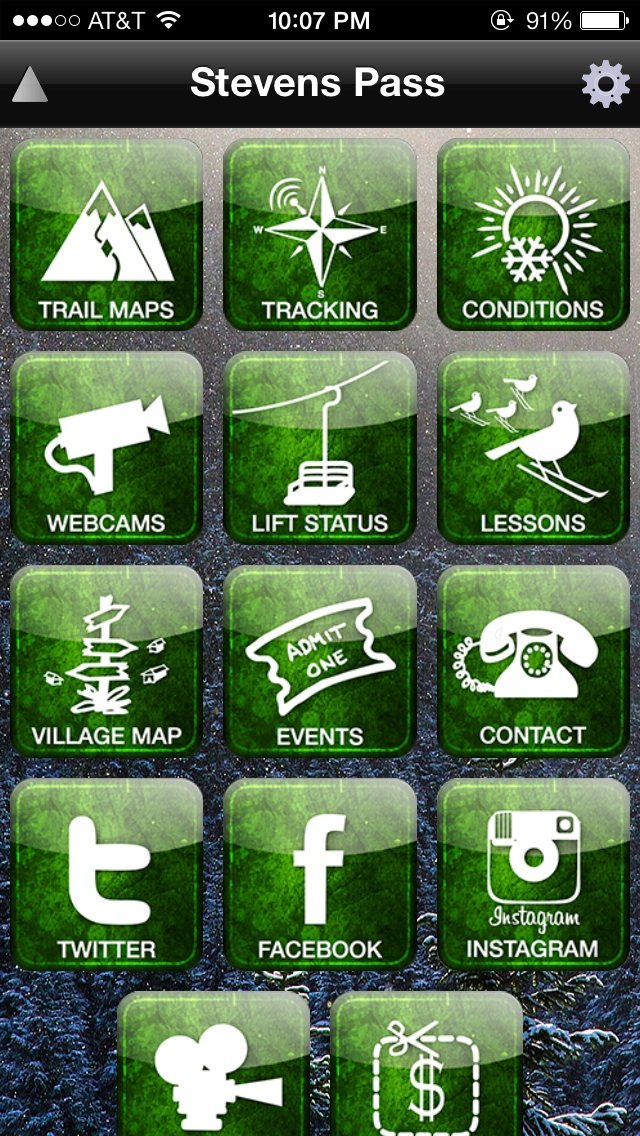This screenshot has height=1136, width=640.
Task: Open the dollar coupon tile
Action: [427, 1066]
